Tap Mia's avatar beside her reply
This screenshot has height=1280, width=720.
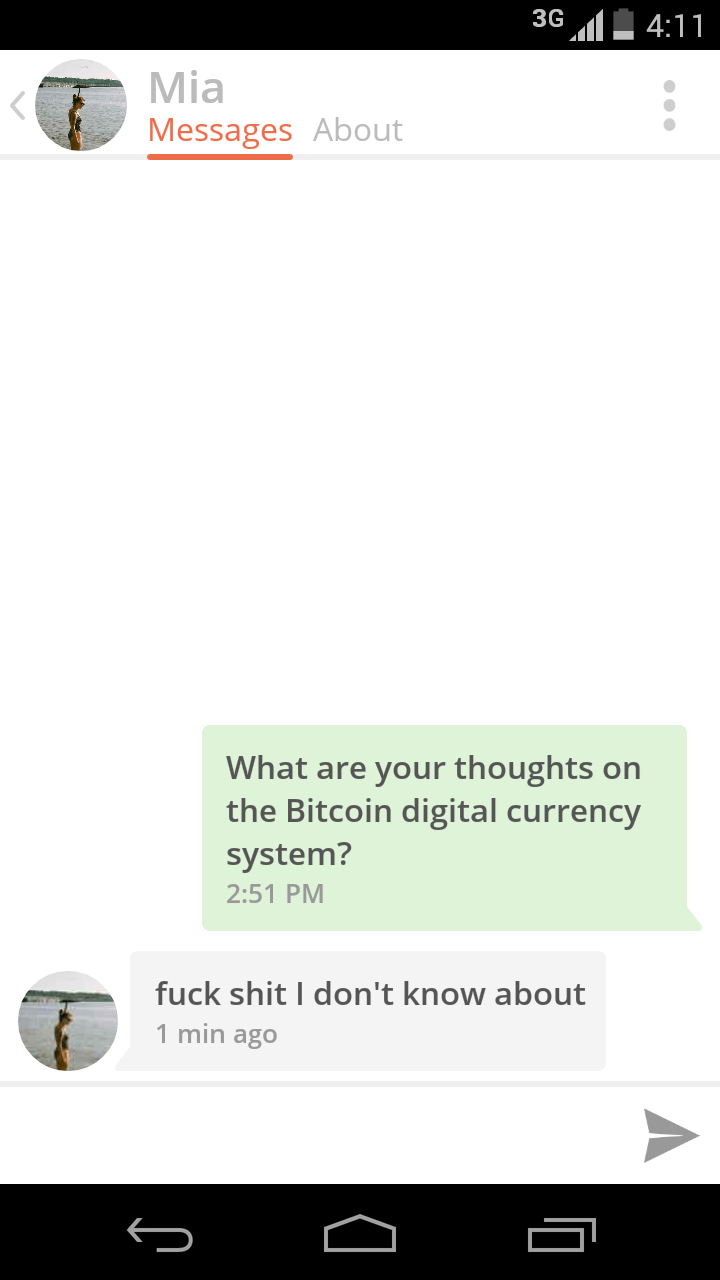coord(68,1021)
